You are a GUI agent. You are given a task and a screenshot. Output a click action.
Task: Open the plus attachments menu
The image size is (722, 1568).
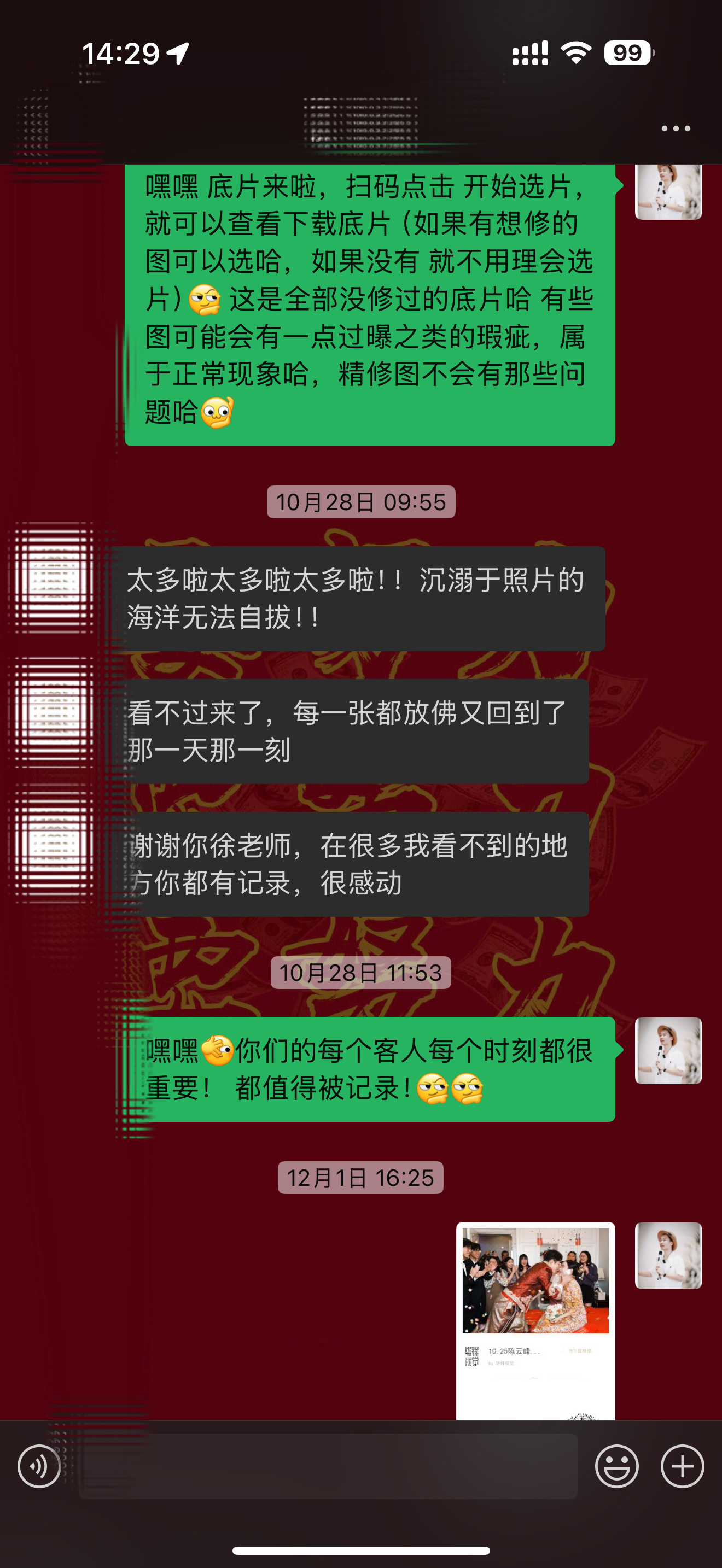(682, 1466)
